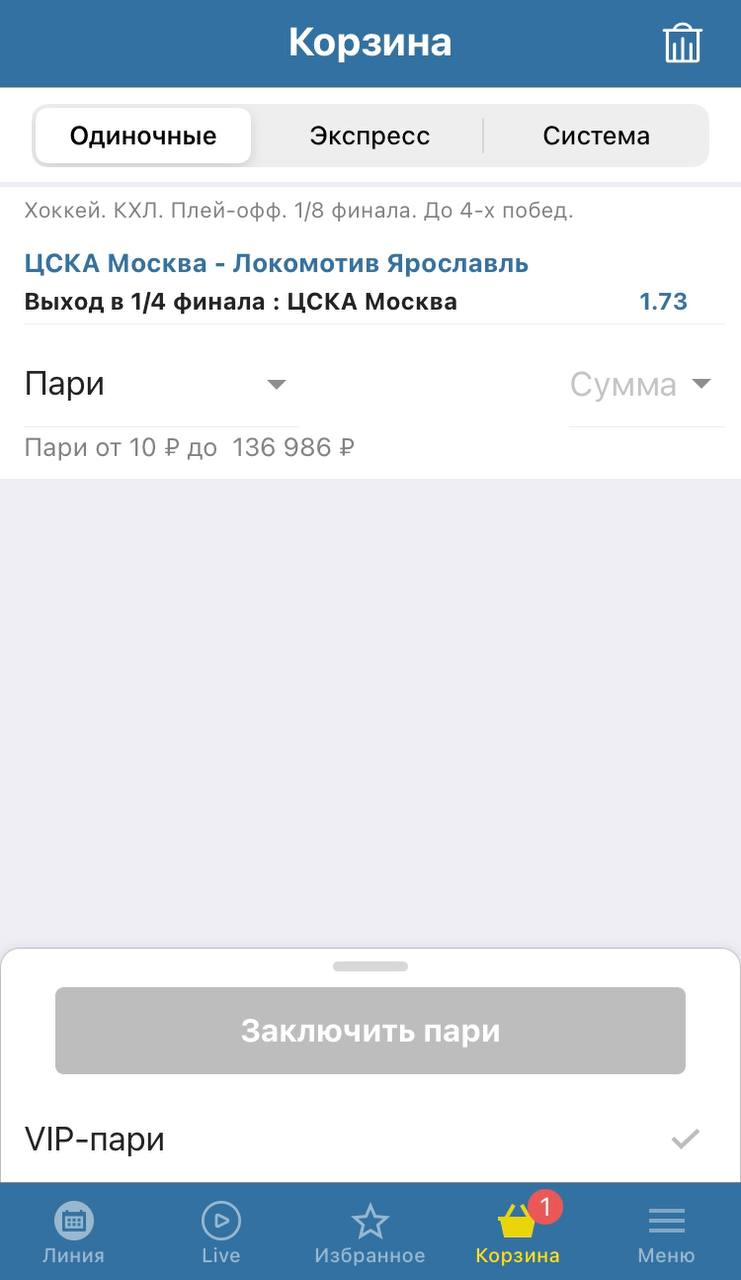Open the Live tab
The height and width of the screenshot is (1280, 741).
pyautogui.click(x=221, y=1233)
